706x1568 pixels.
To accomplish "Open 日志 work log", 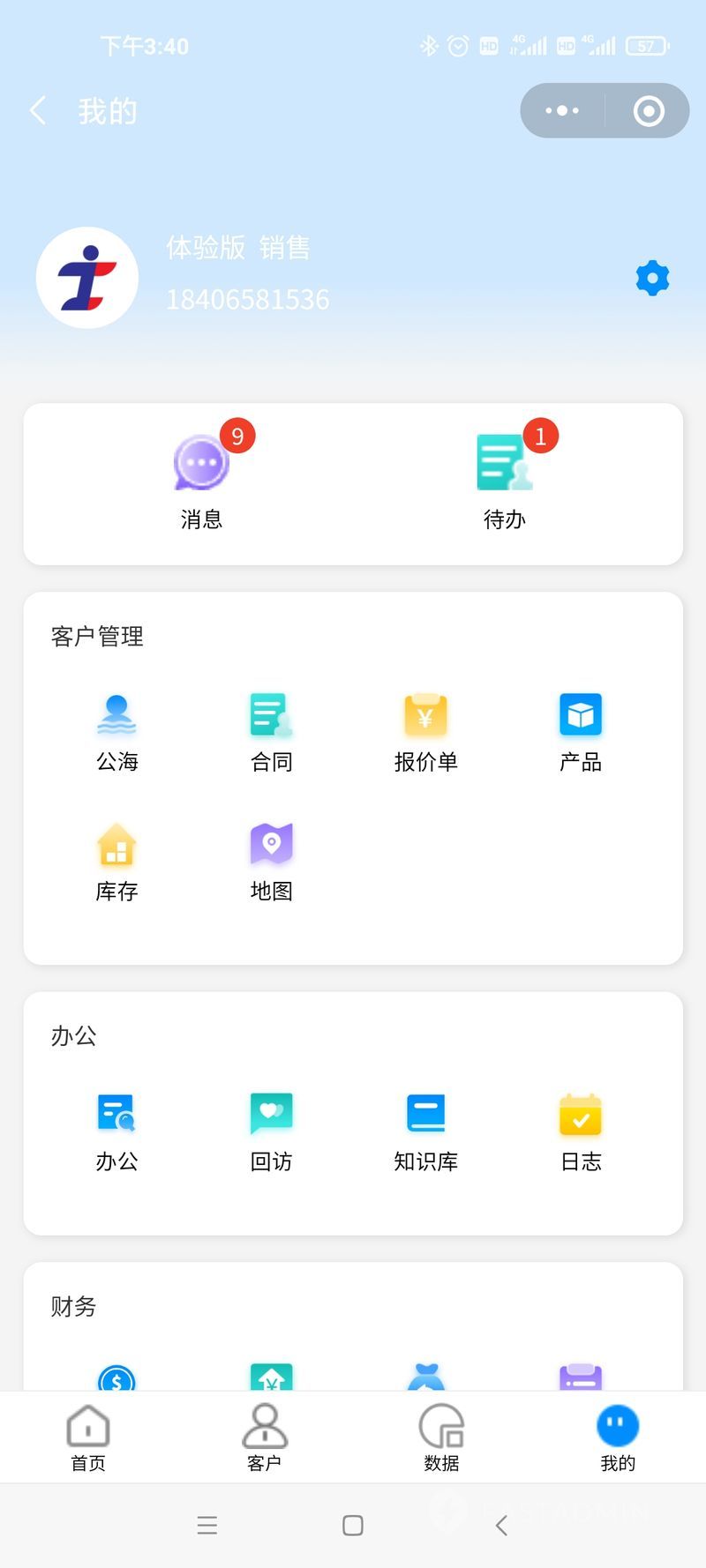I will [581, 1133].
